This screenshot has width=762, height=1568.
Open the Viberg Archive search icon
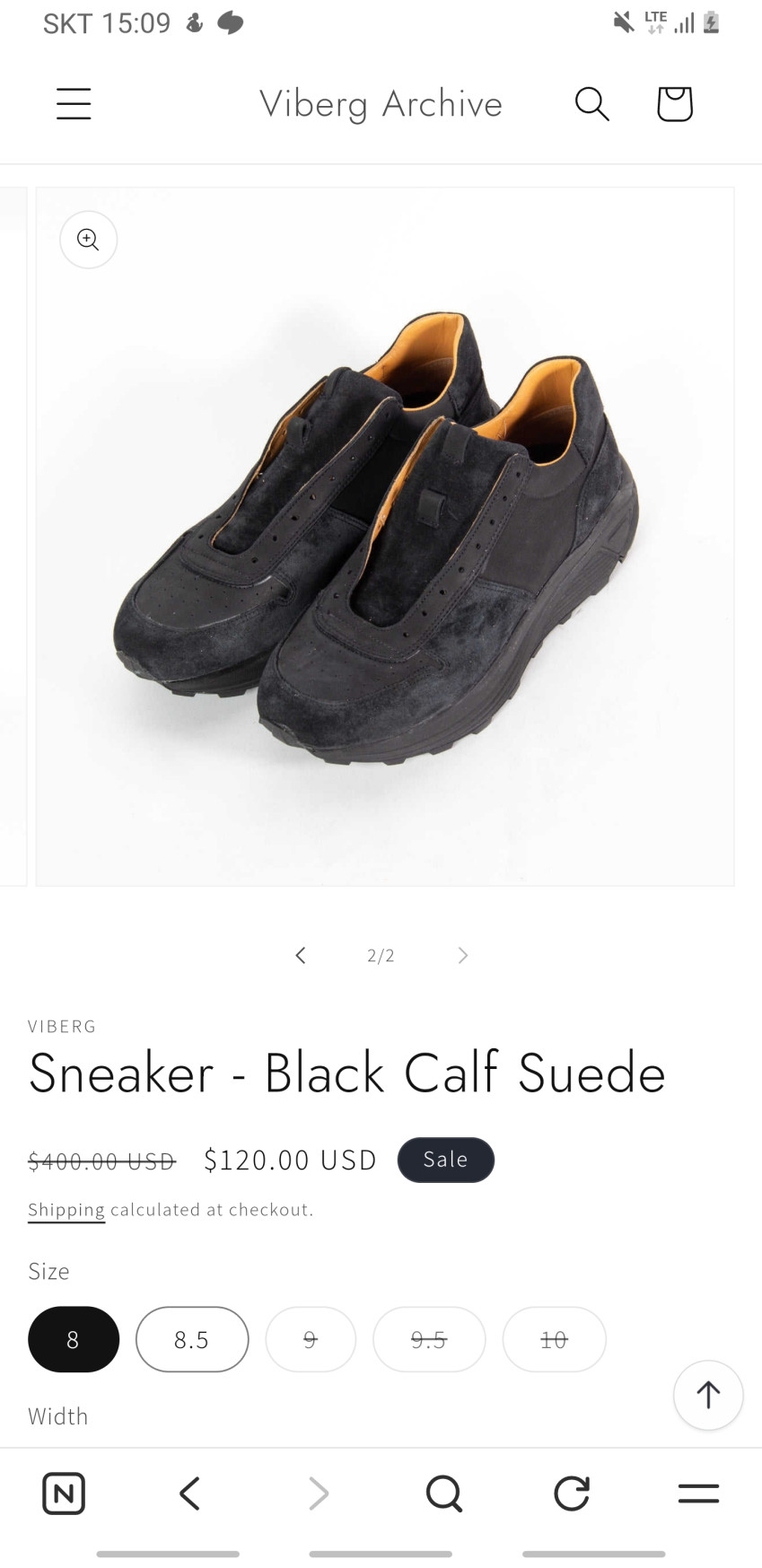(x=592, y=104)
